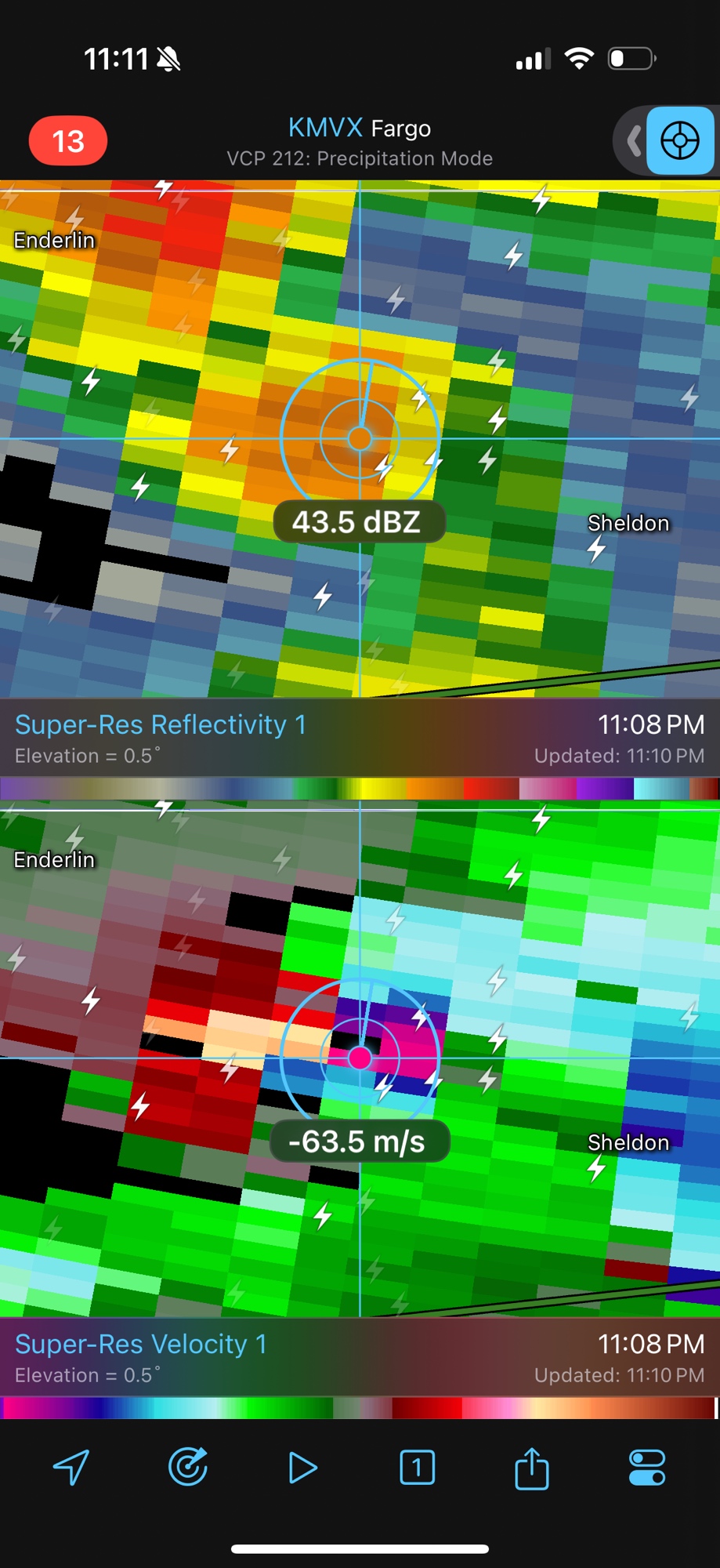The height and width of the screenshot is (1568, 720).
Task: Play the radar animation loop
Action: (302, 1467)
